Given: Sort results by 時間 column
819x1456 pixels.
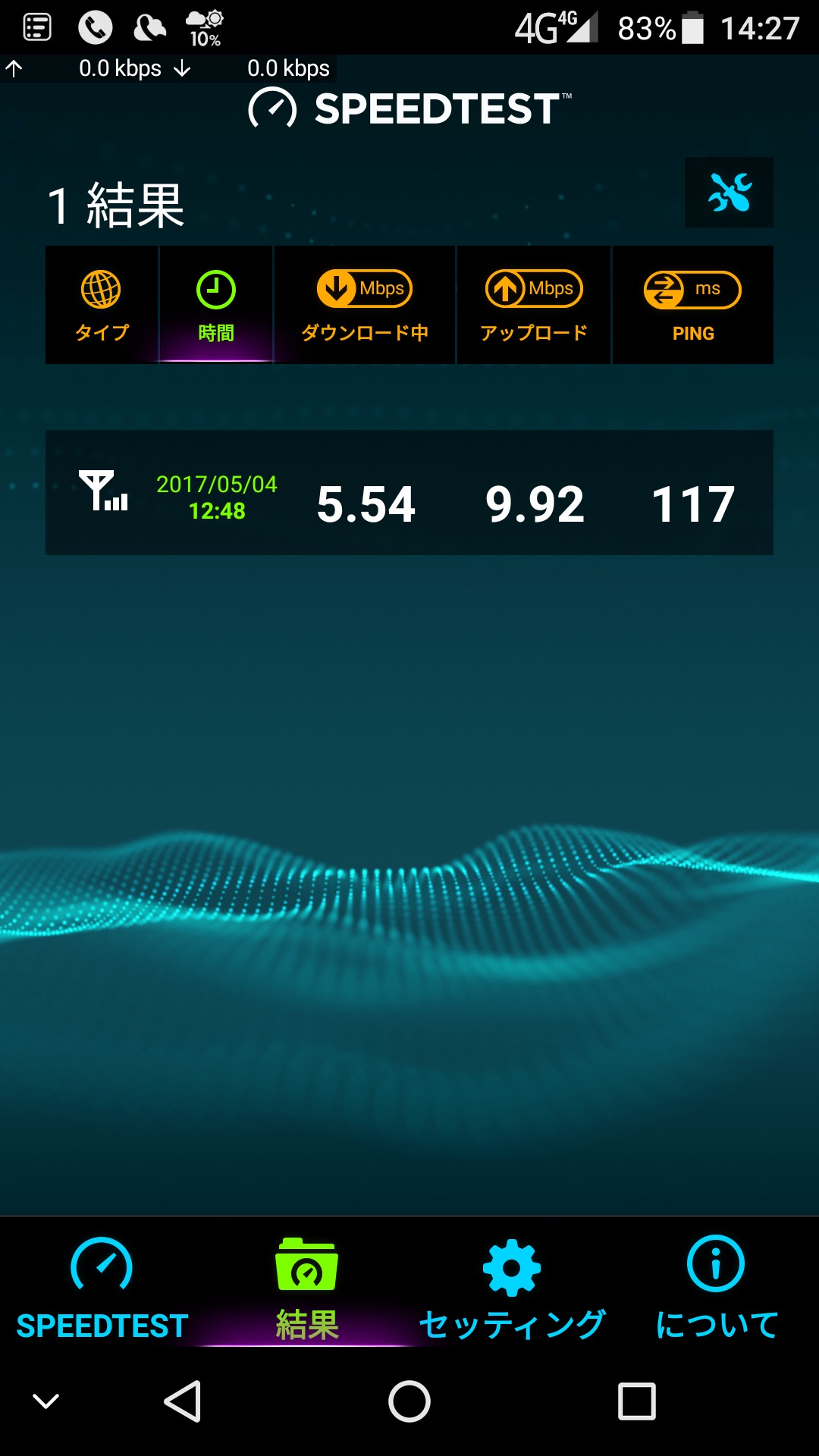Looking at the screenshot, I should point(215,305).
